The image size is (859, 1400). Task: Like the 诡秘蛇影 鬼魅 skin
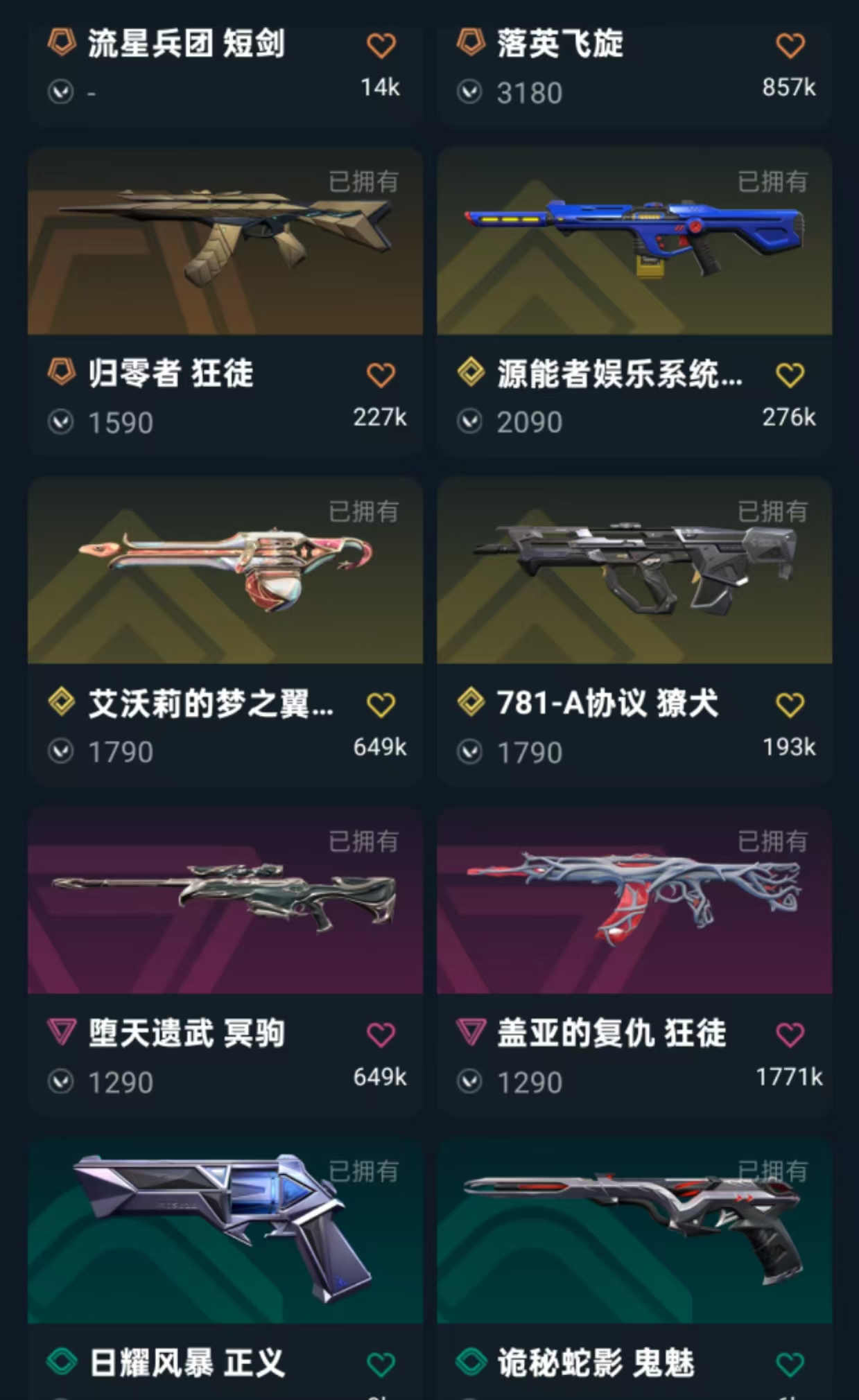coord(790,1365)
